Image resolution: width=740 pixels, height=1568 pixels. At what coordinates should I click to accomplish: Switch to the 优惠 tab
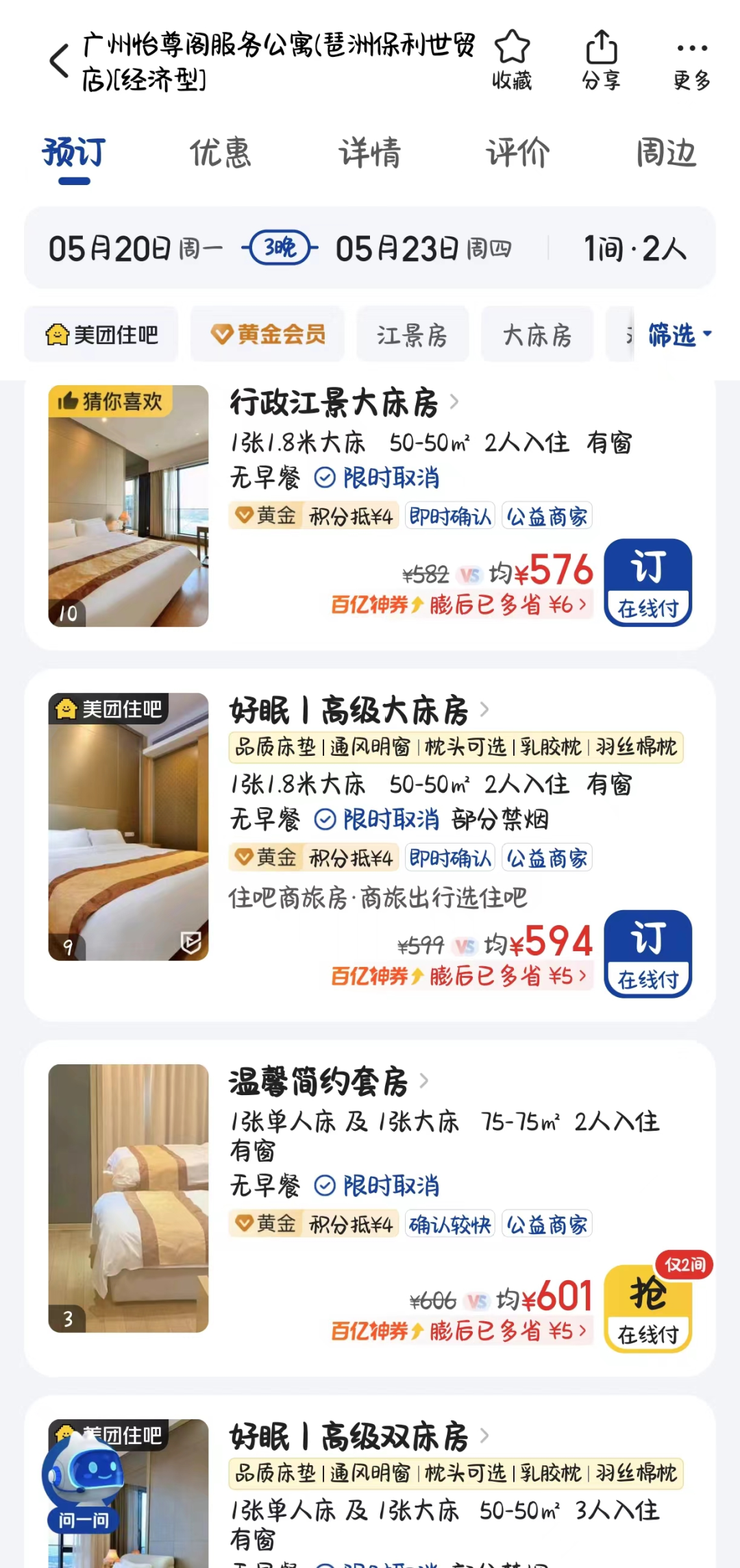[221, 152]
